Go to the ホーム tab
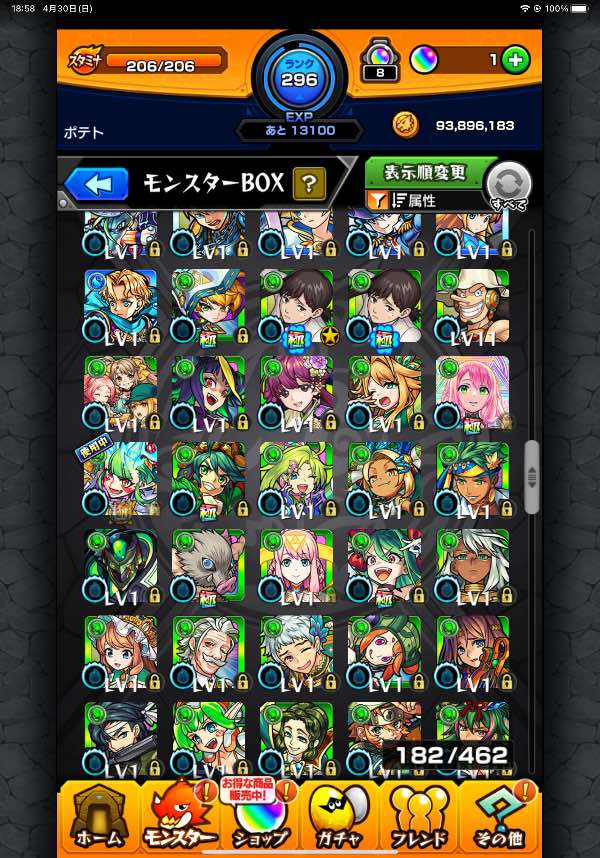This screenshot has width=600, height=858. [98, 817]
